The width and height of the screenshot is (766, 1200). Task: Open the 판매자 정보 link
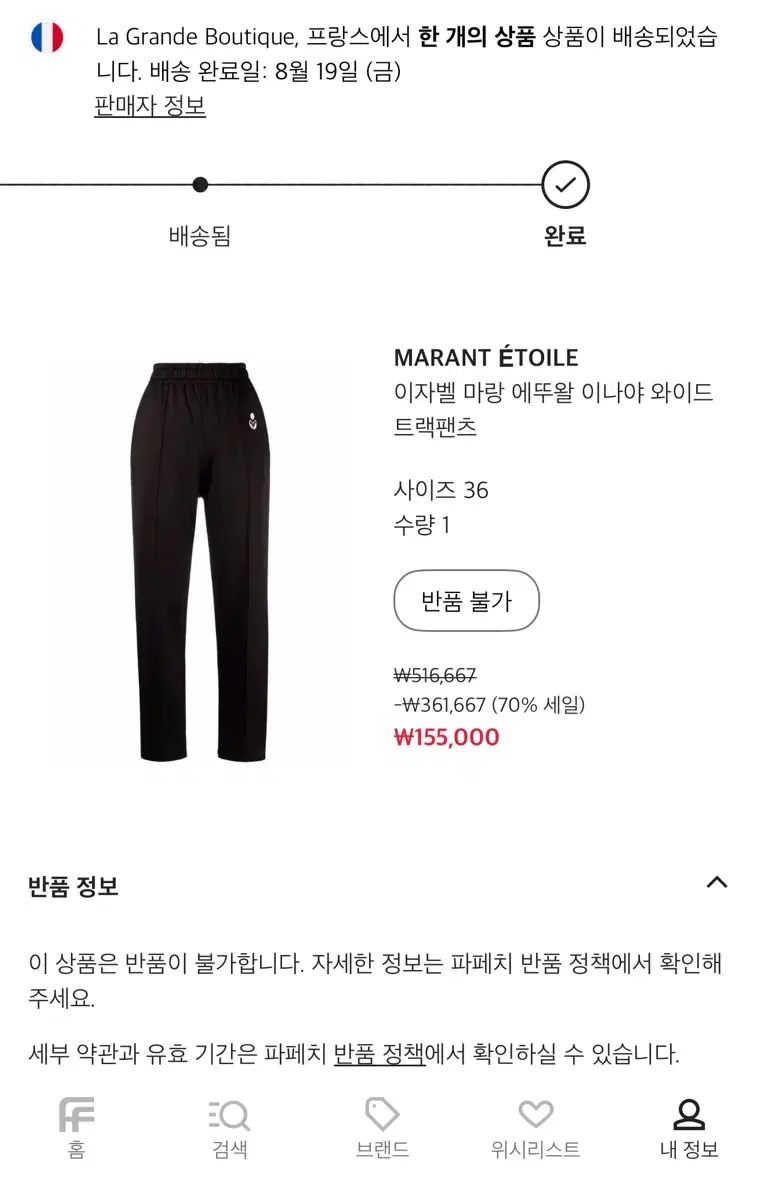point(150,106)
